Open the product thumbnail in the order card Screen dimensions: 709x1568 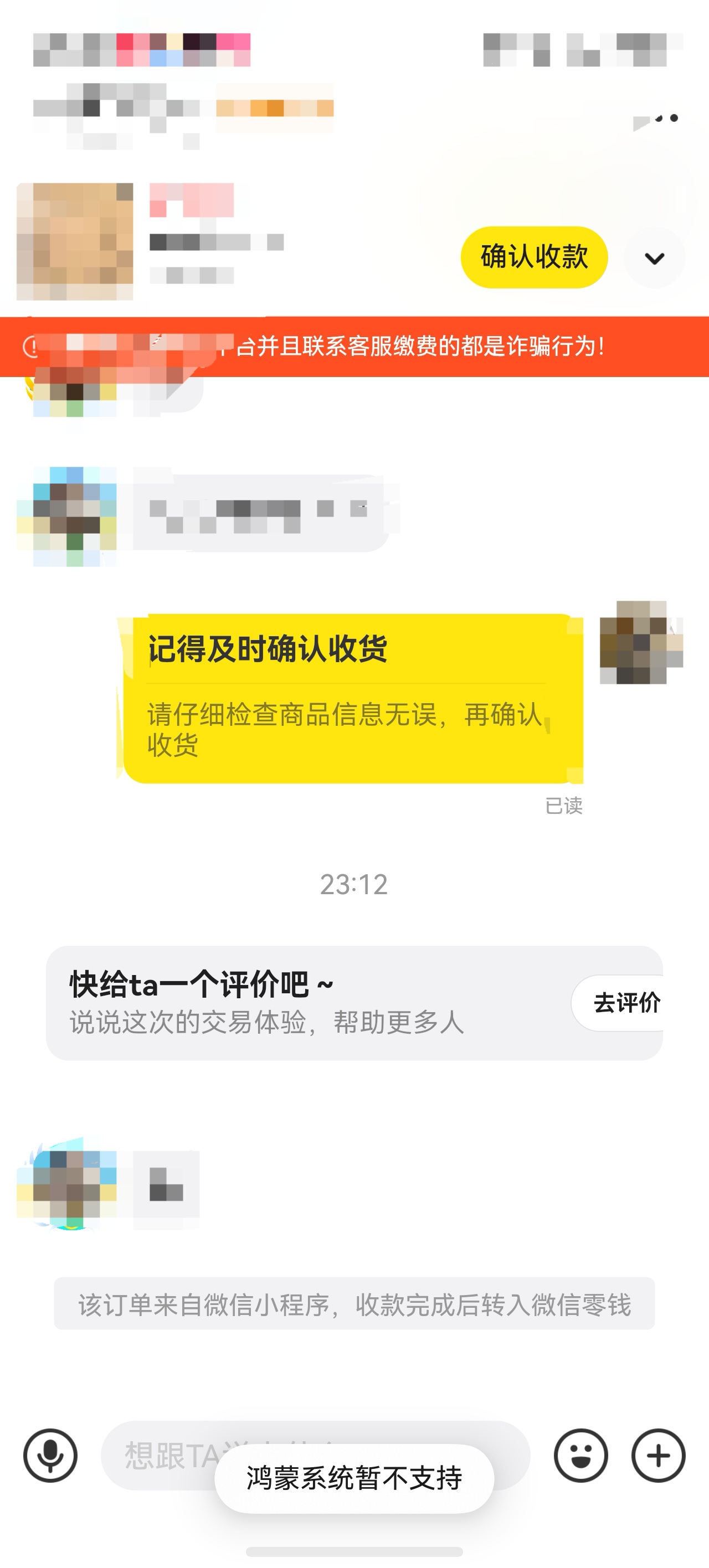click(x=75, y=241)
